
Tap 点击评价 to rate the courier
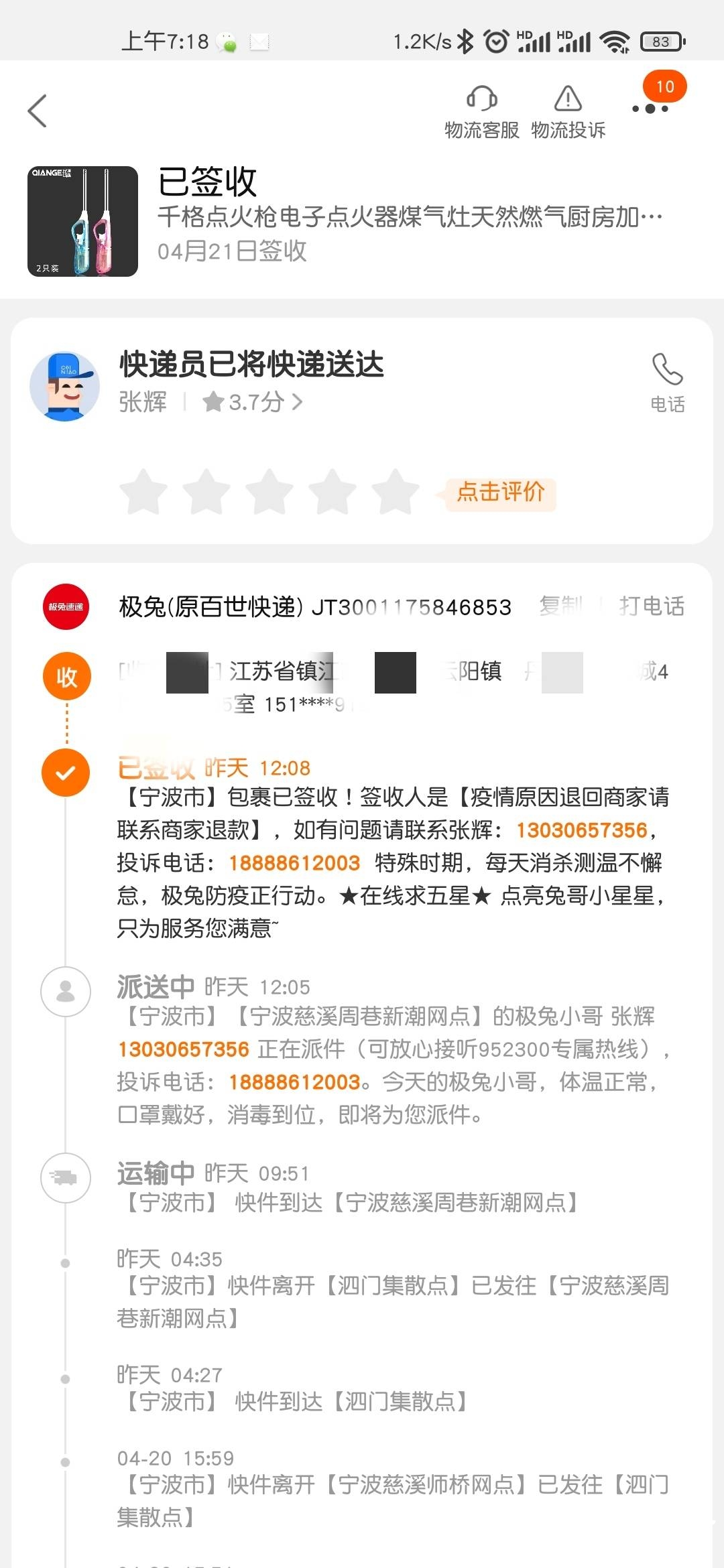click(500, 493)
